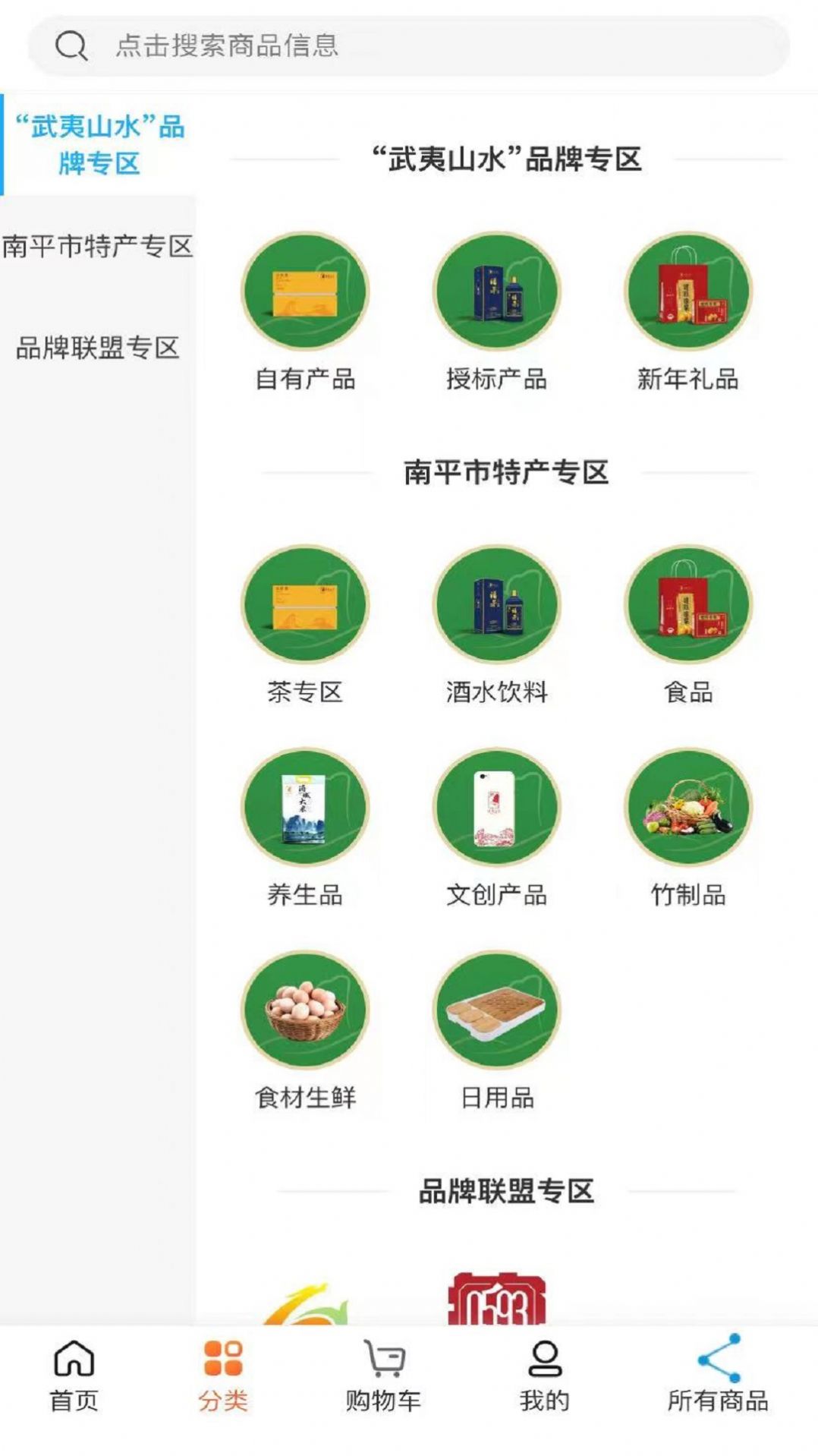Browse the 新年礼品 category
The image size is (818, 1456).
(687, 292)
